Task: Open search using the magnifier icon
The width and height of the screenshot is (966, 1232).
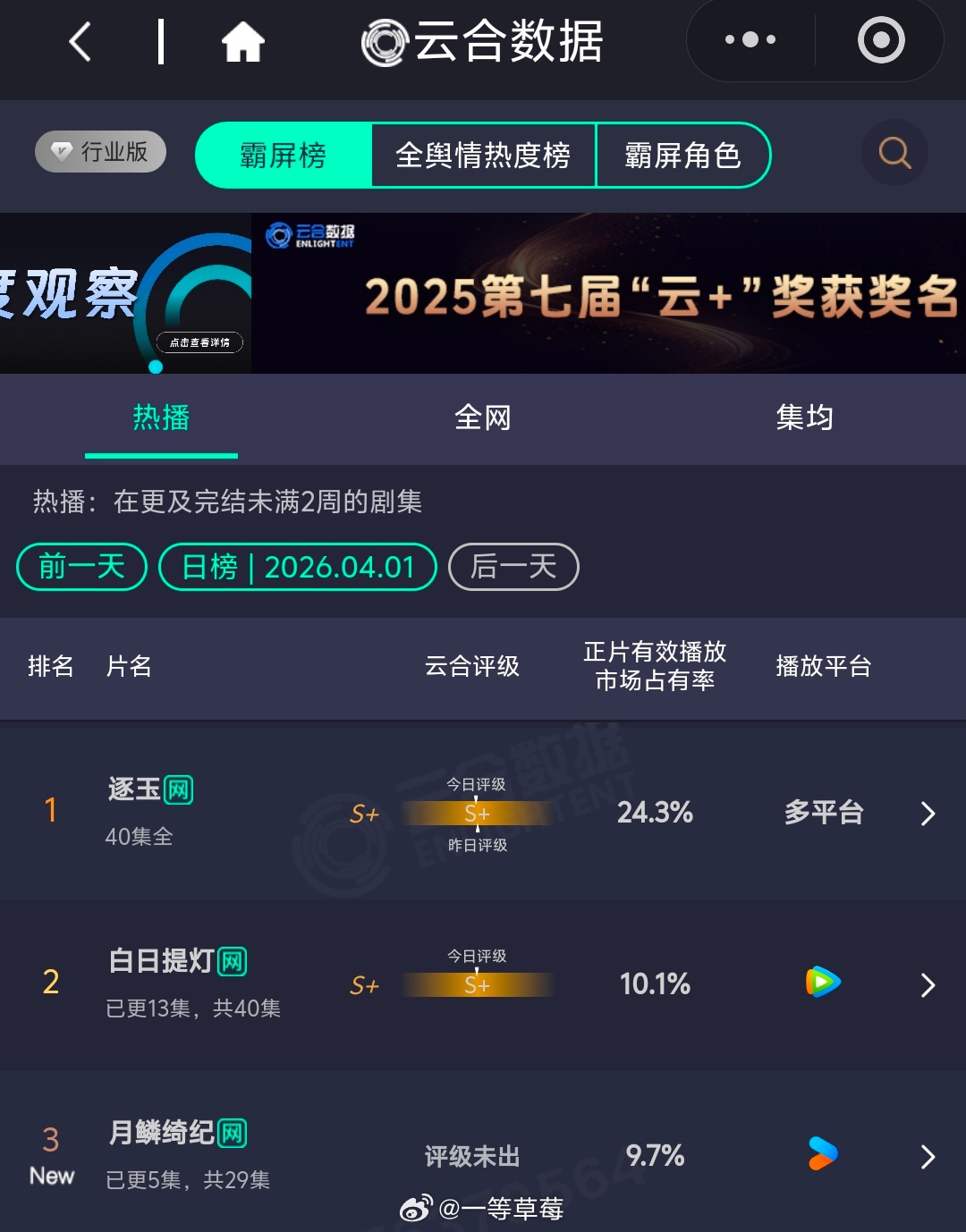Action: pyautogui.click(x=894, y=153)
